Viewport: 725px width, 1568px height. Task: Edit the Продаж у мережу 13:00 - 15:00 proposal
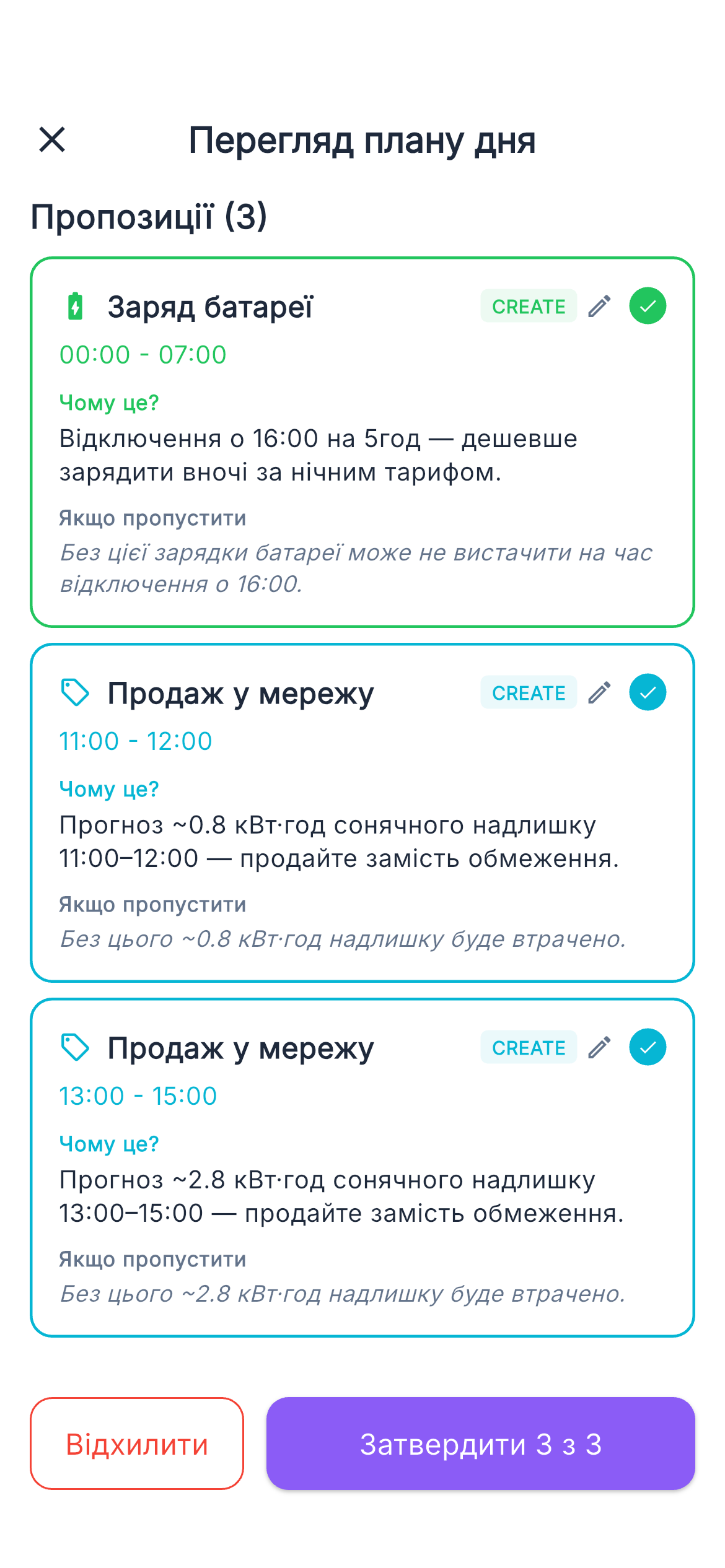[x=599, y=1047]
